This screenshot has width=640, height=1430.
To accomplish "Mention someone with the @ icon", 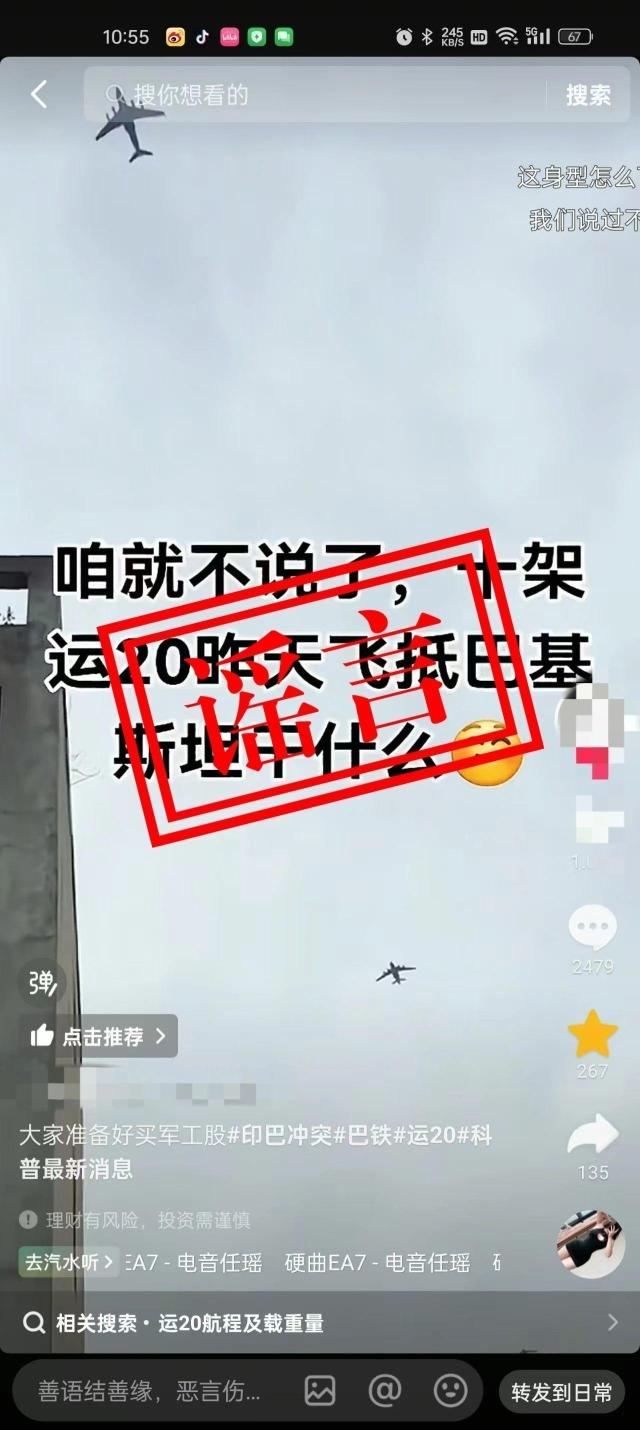I will pyautogui.click(x=385, y=1391).
